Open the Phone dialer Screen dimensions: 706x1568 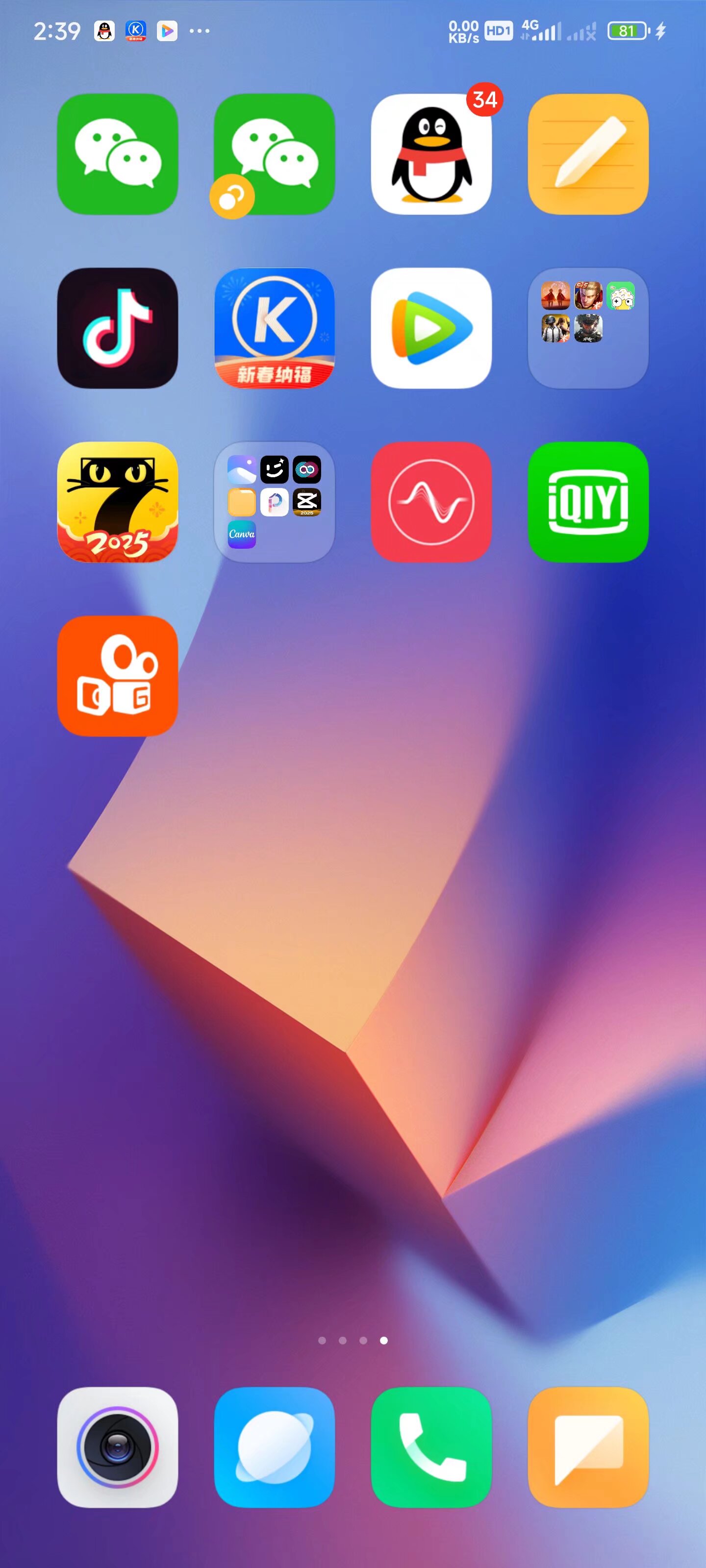[x=431, y=1447]
